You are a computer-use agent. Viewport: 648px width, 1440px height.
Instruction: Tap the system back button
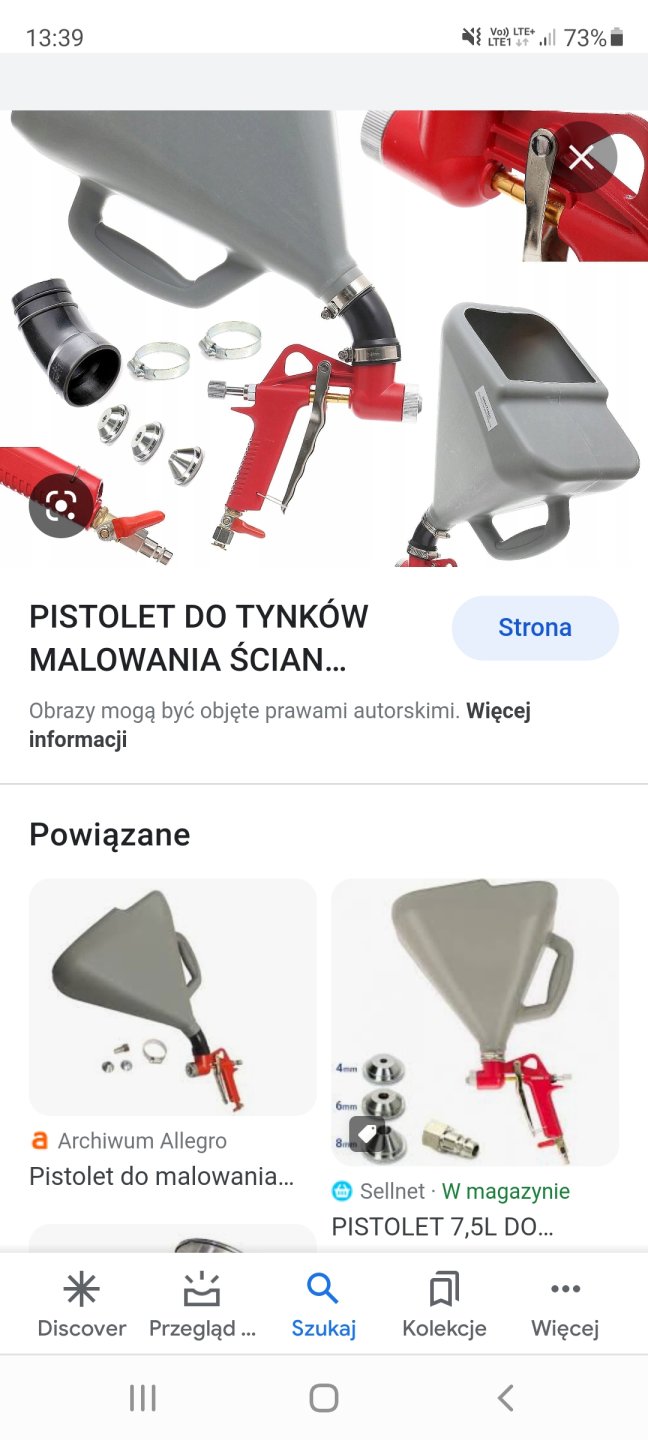click(x=505, y=1397)
